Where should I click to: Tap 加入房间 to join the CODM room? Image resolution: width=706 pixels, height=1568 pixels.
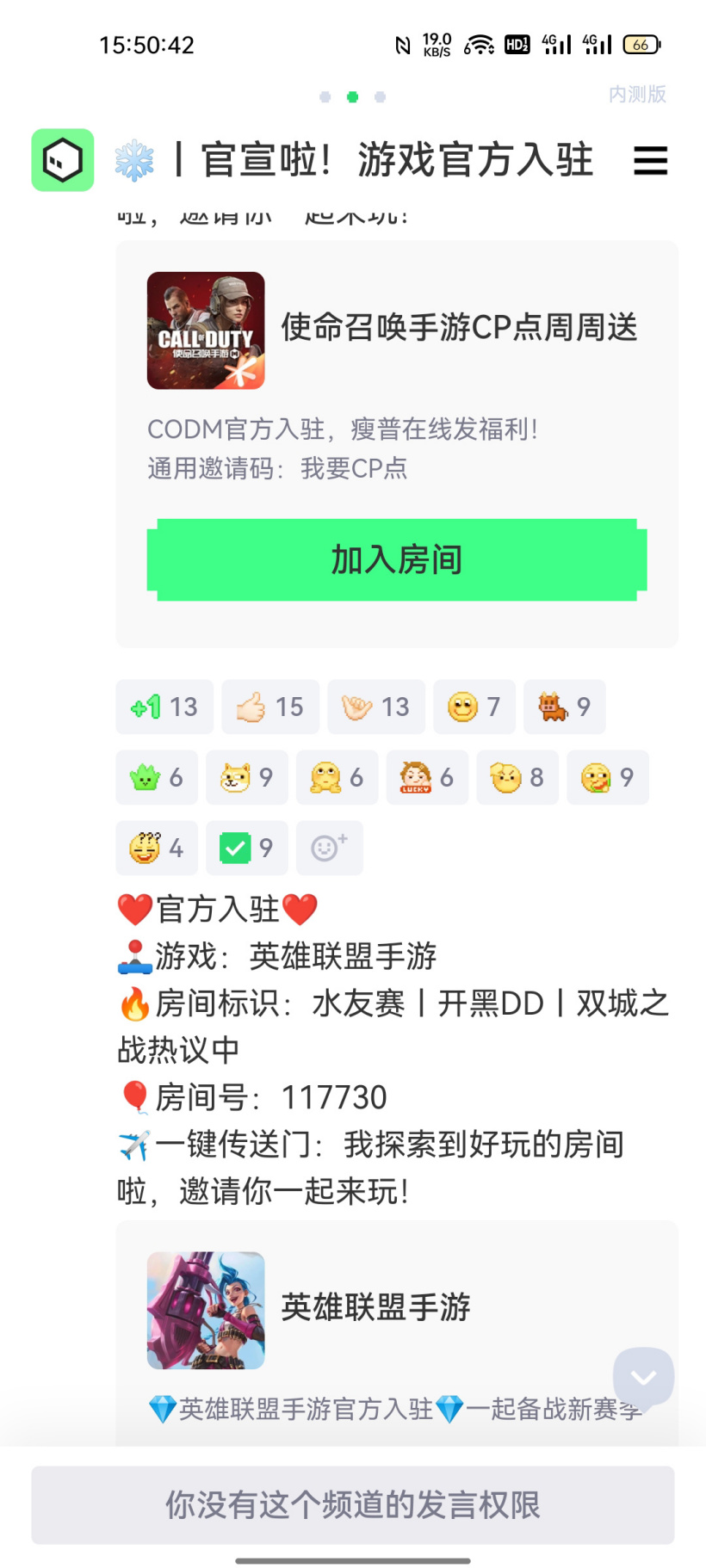coord(397,559)
